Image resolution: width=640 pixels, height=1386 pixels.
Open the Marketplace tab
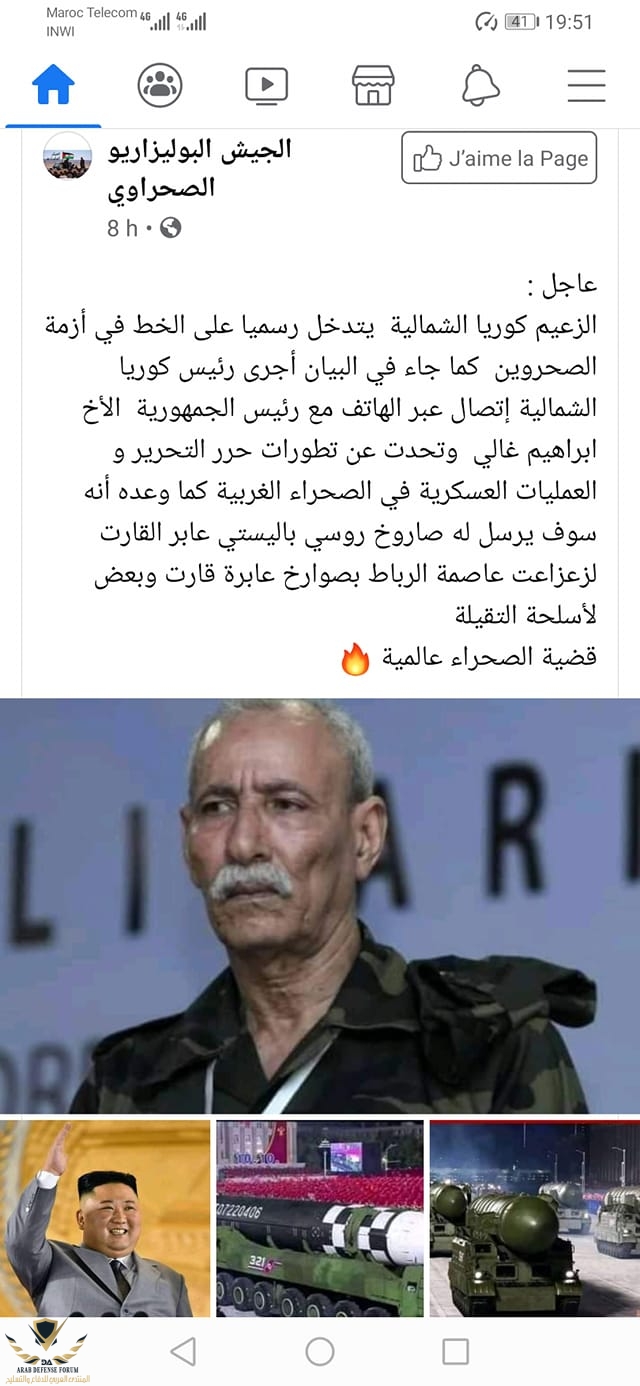click(x=373, y=86)
